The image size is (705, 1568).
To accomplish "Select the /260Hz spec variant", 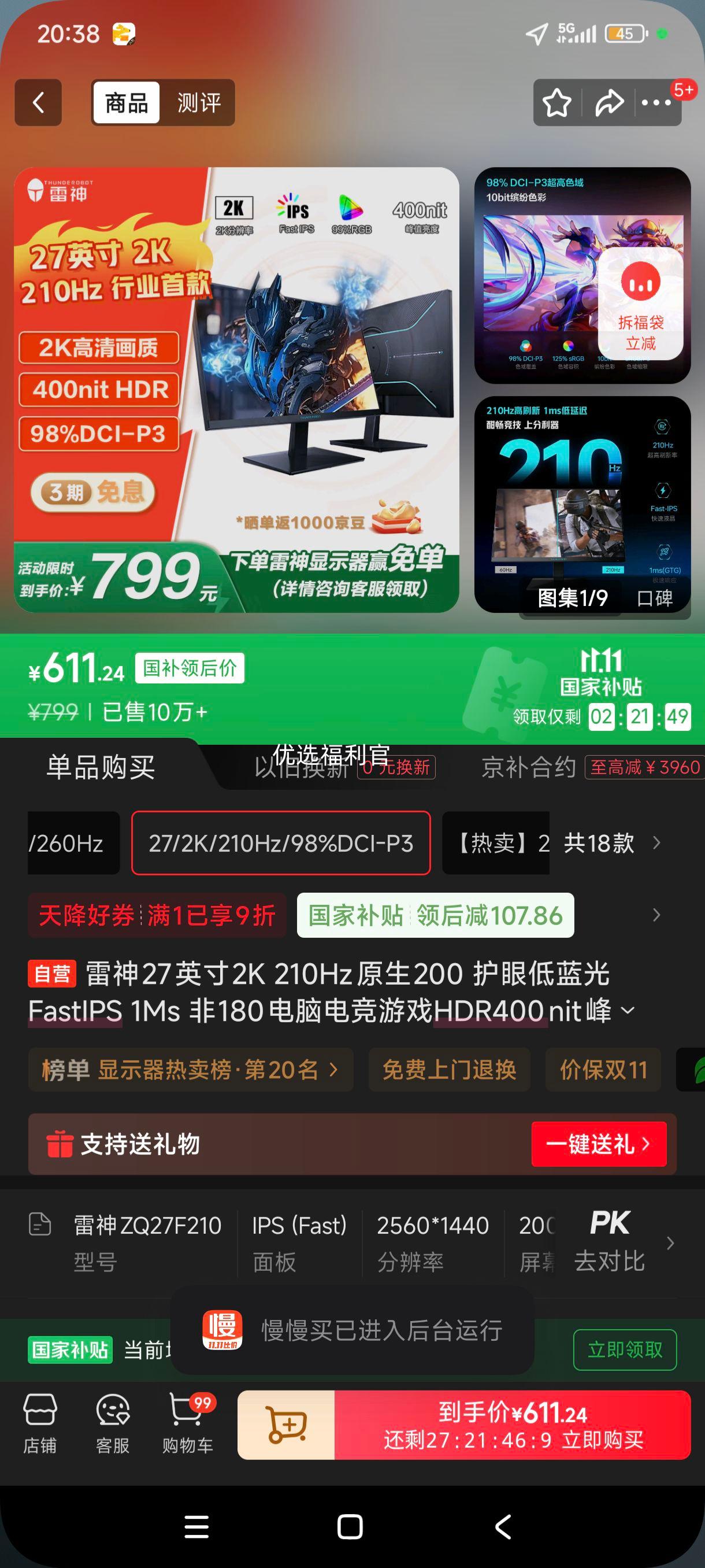I will (x=73, y=844).
